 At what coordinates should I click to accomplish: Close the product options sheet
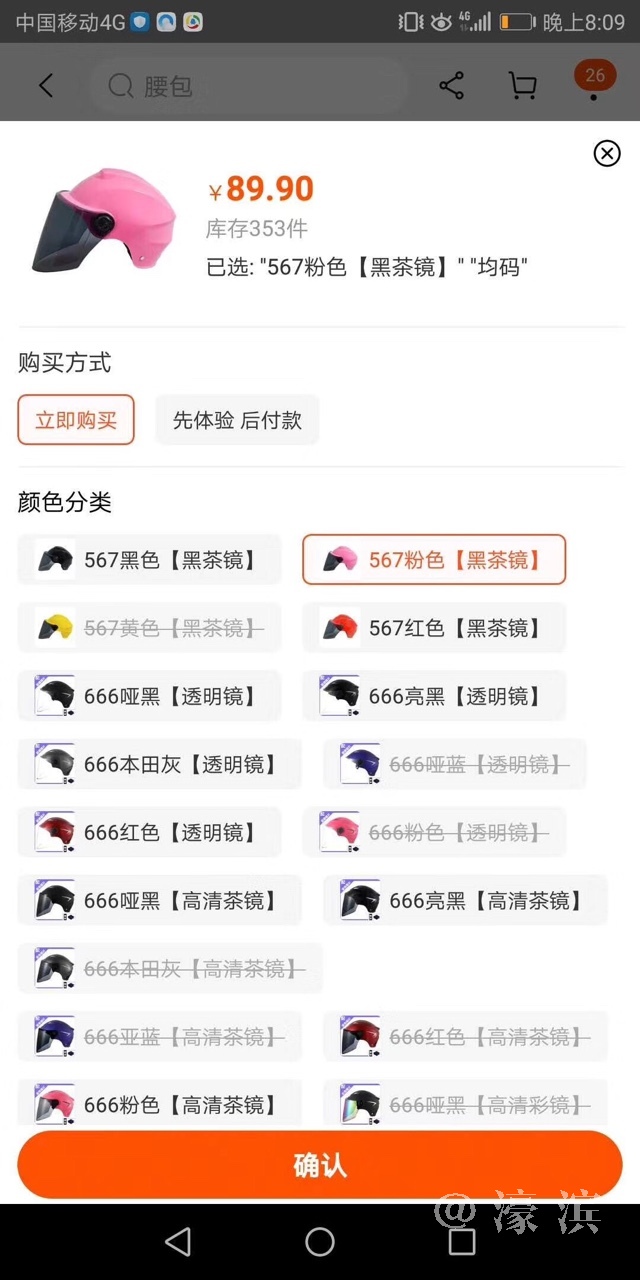(x=607, y=153)
